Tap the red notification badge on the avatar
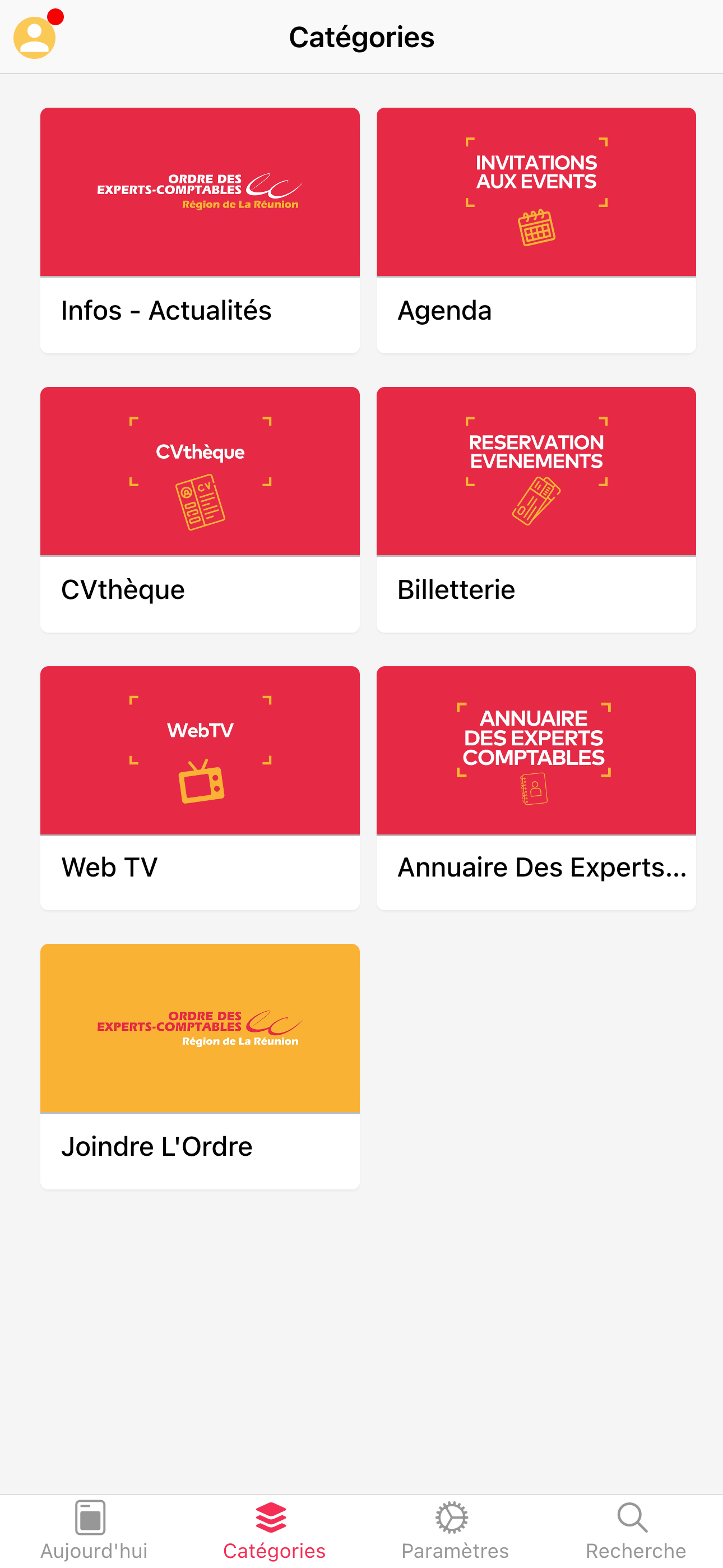This screenshot has width=723, height=1568. 55,16
